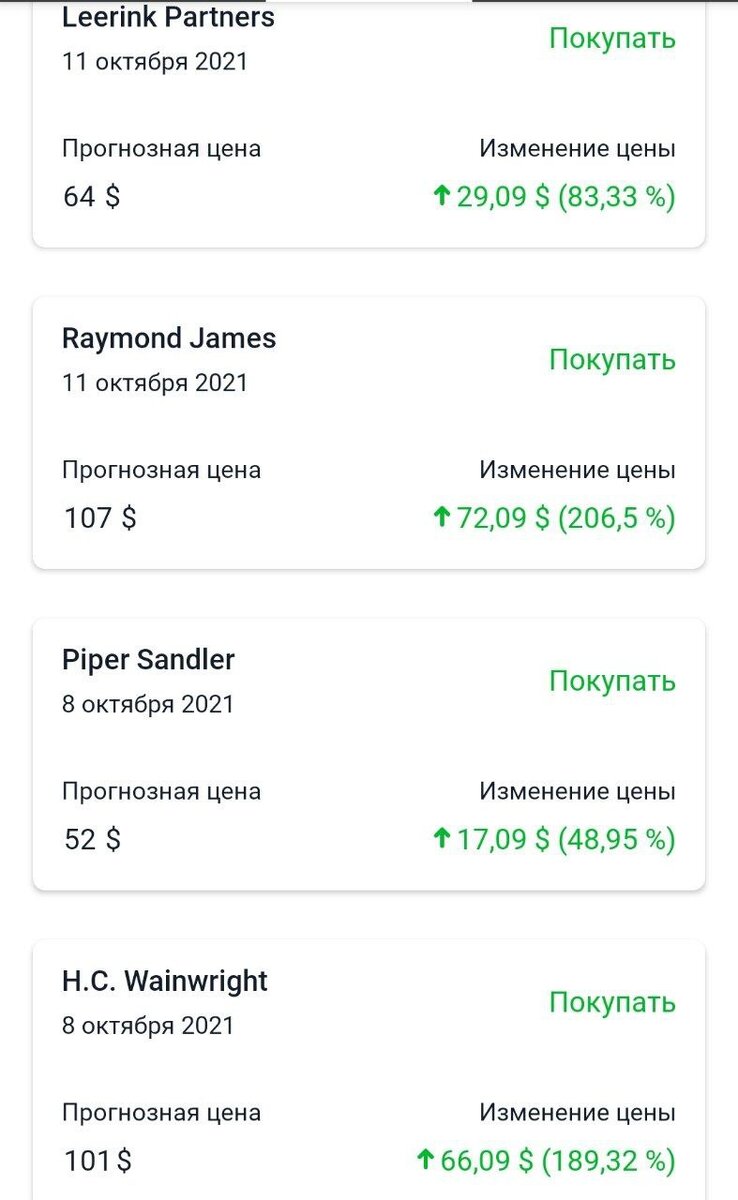Click the Leerink Partners analyst name
This screenshot has width=738, height=1200.
tap(167, 17)
